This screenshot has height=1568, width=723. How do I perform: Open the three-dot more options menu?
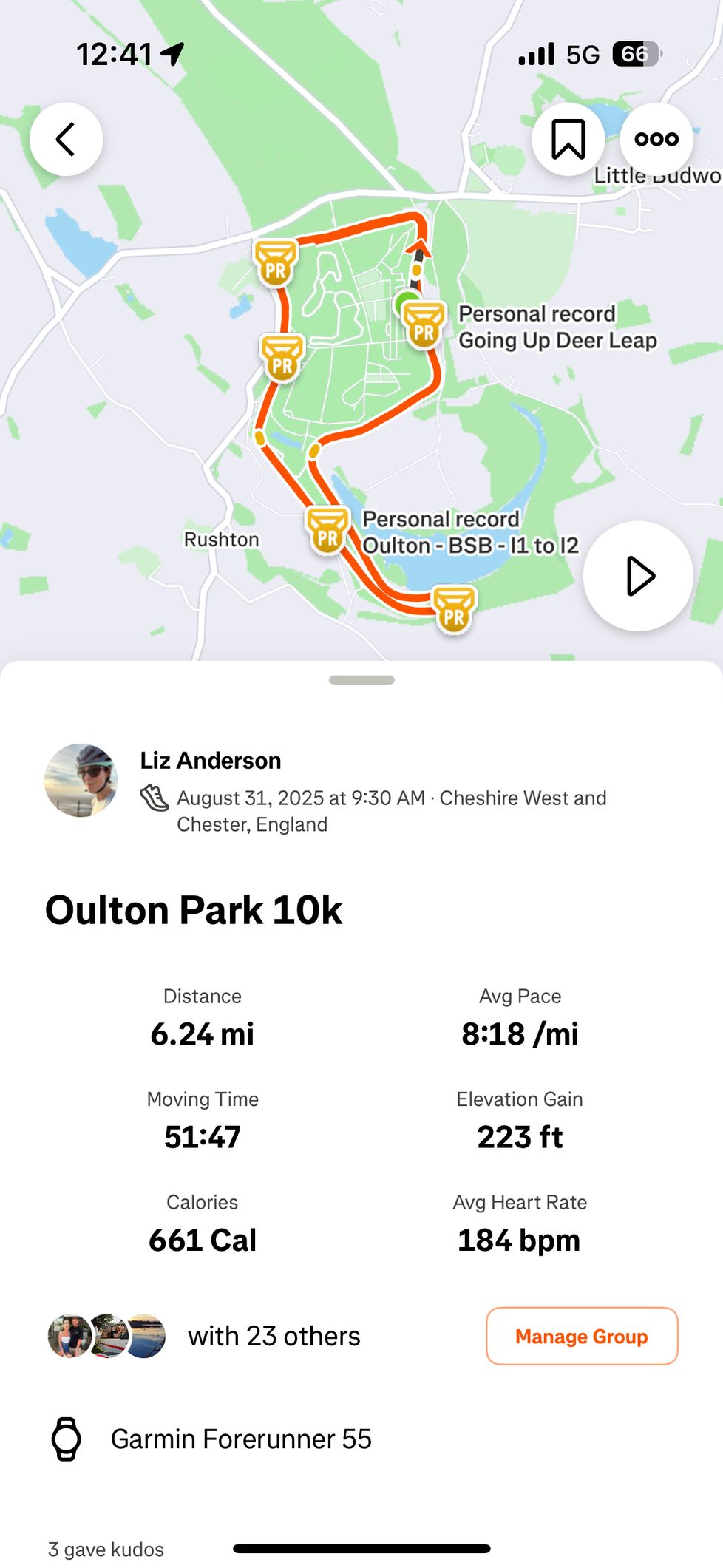coord(656,139)
